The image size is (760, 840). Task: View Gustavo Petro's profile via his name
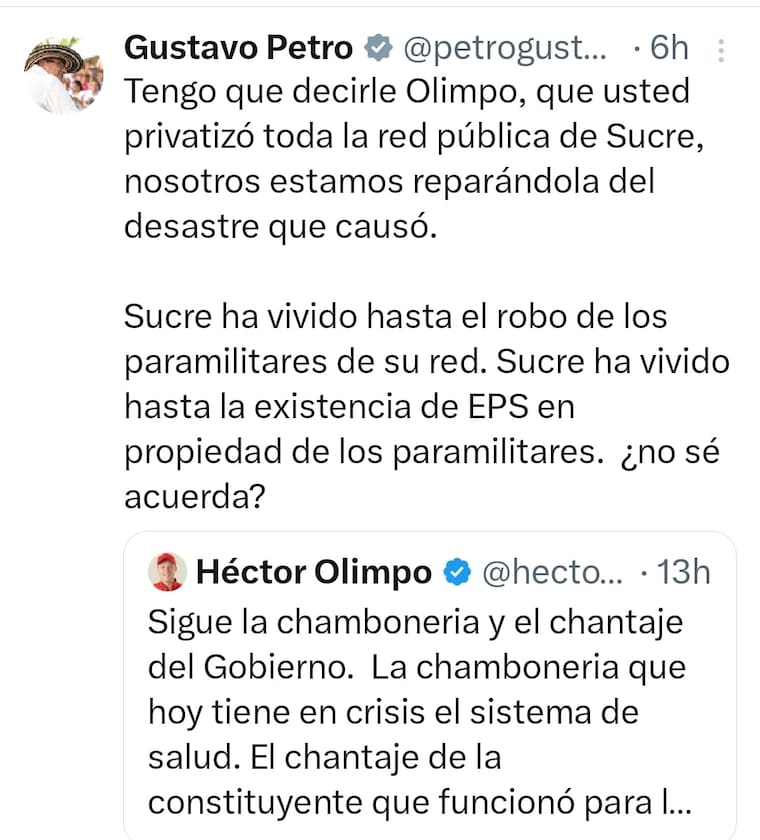pos(238,47)
